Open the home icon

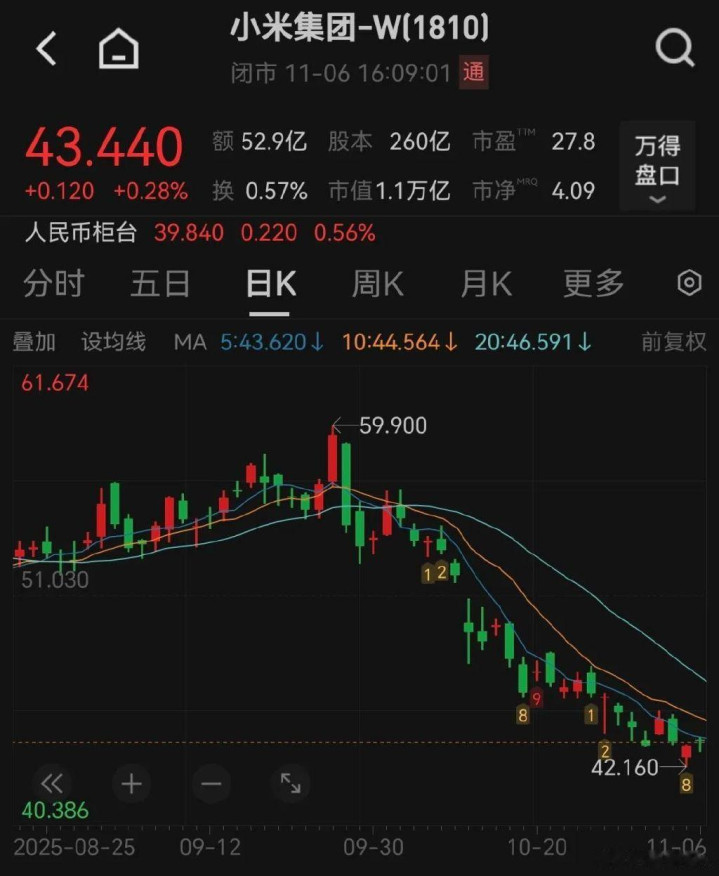pos(119,47)
